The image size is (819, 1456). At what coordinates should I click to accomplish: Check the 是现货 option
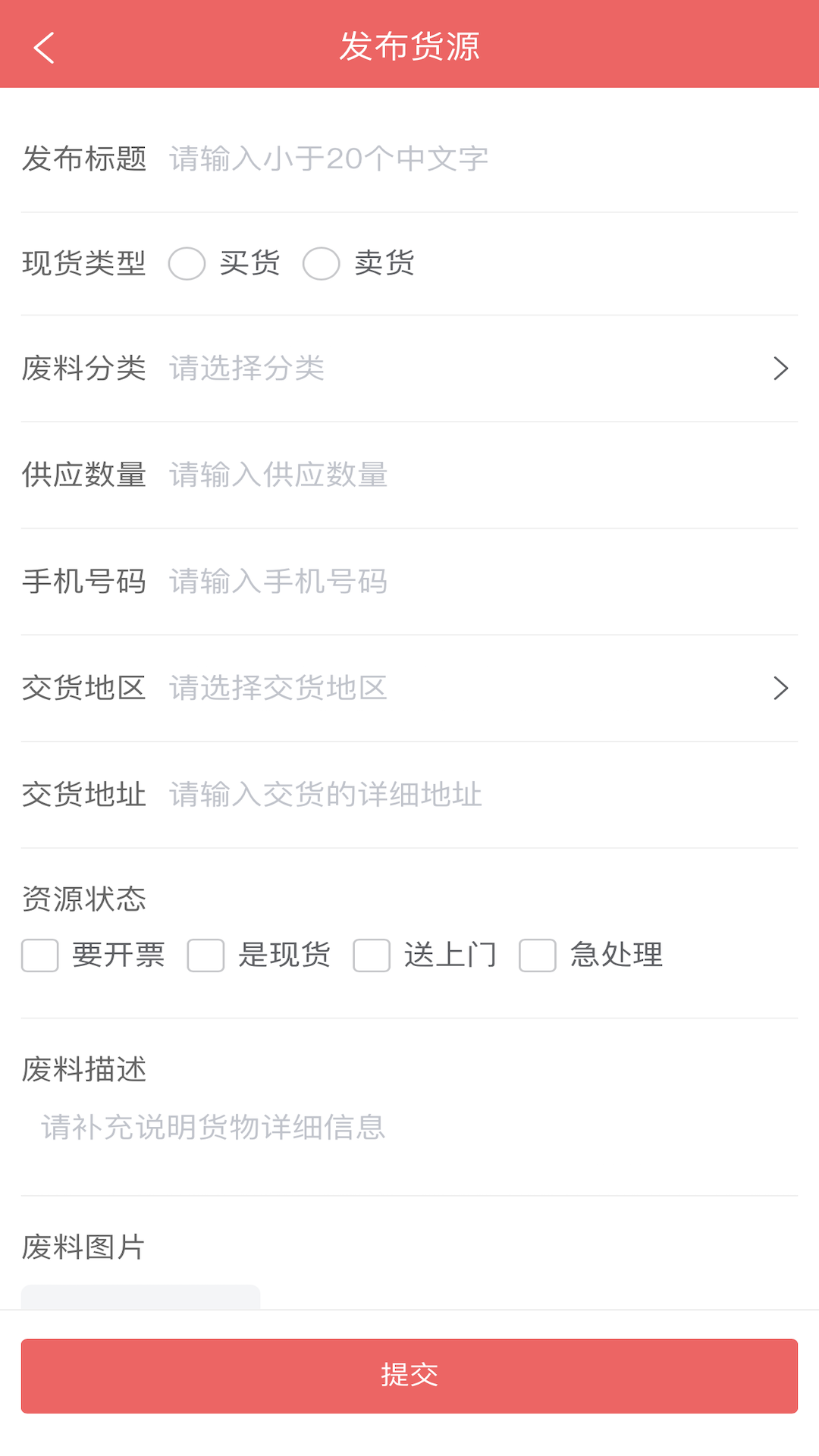(x=205, y=957)
